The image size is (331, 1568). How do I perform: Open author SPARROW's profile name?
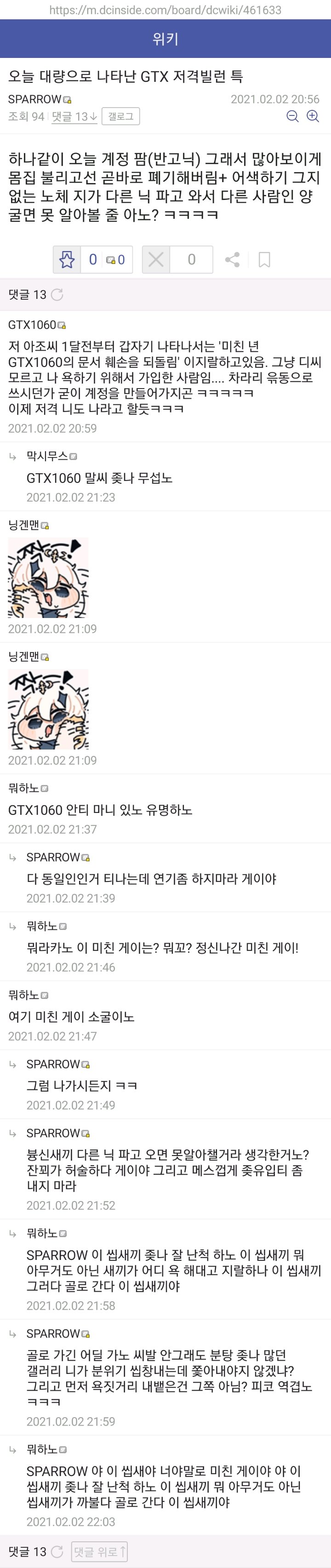[x=34, y=99]
